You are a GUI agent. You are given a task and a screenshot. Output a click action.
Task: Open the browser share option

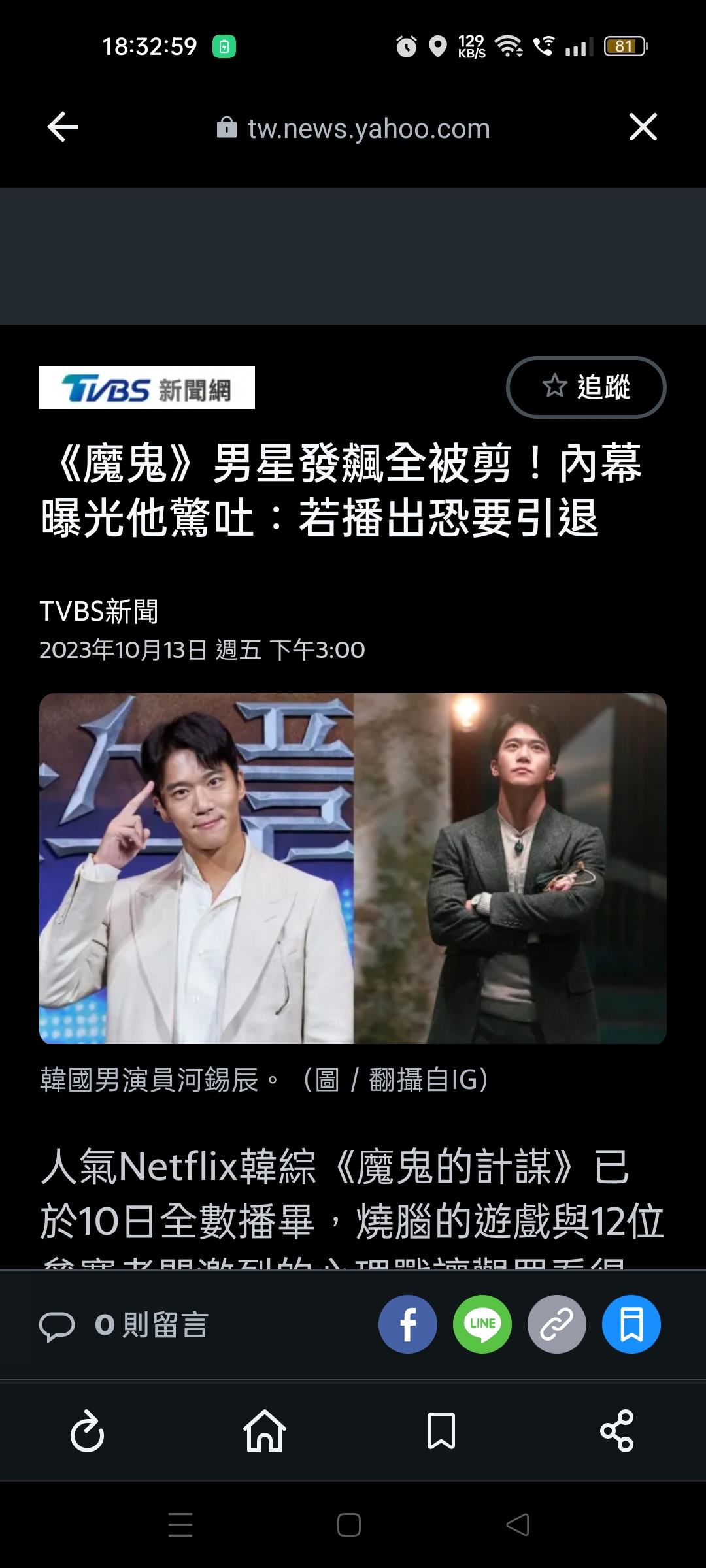(617, 1431)
